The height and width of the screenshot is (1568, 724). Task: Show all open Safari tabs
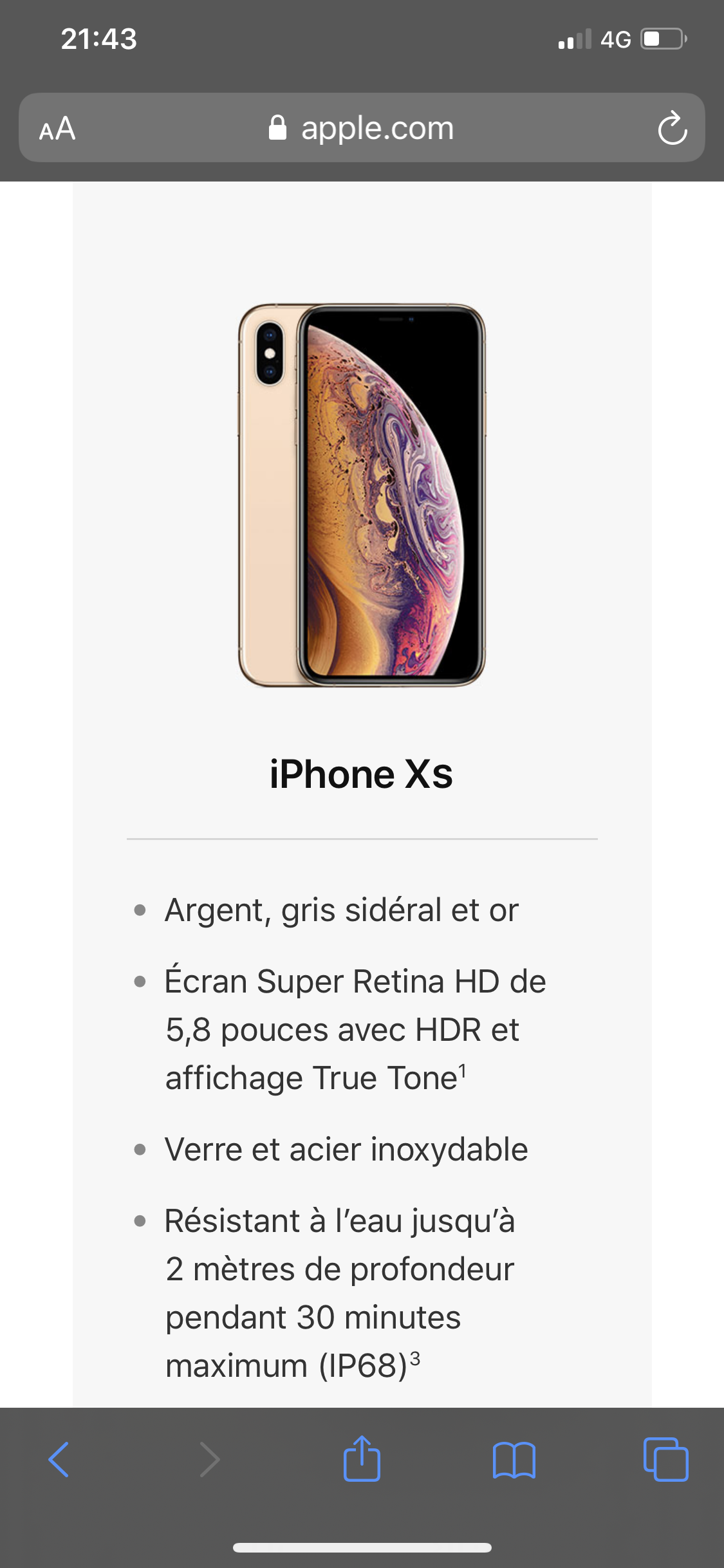click(666, 1459)
